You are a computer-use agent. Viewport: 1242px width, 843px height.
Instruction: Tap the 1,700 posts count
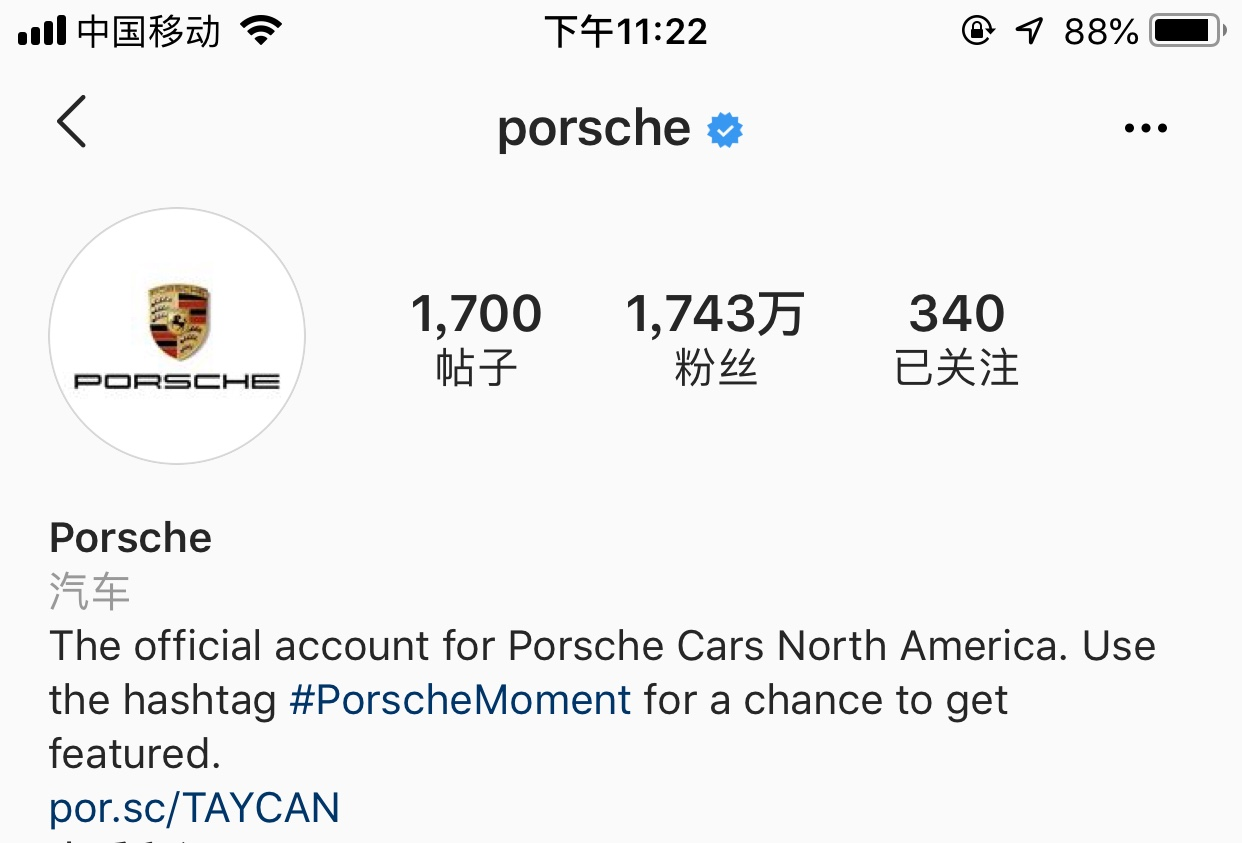click(x=476, y=338)
